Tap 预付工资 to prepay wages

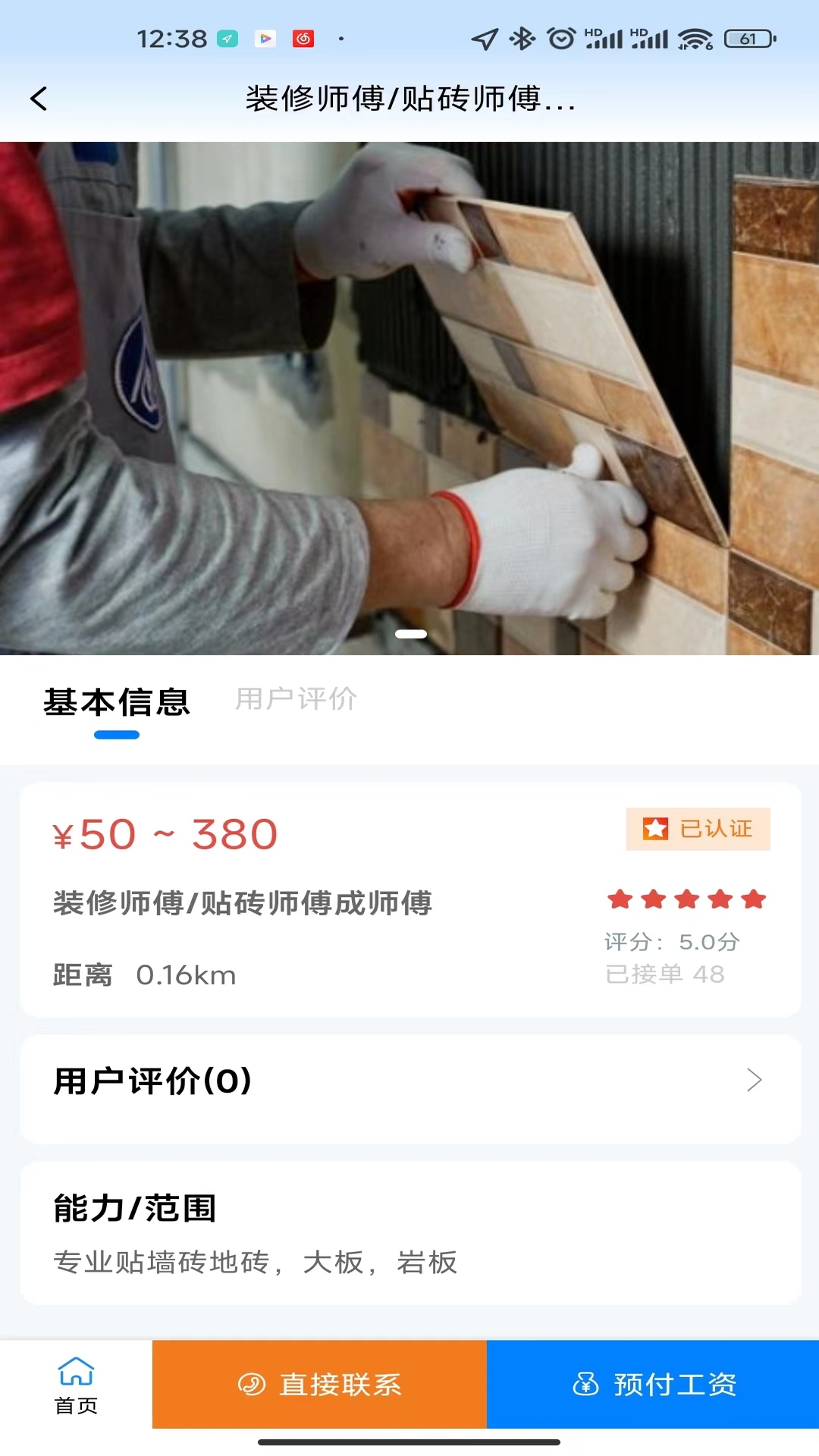(653, 1385)
